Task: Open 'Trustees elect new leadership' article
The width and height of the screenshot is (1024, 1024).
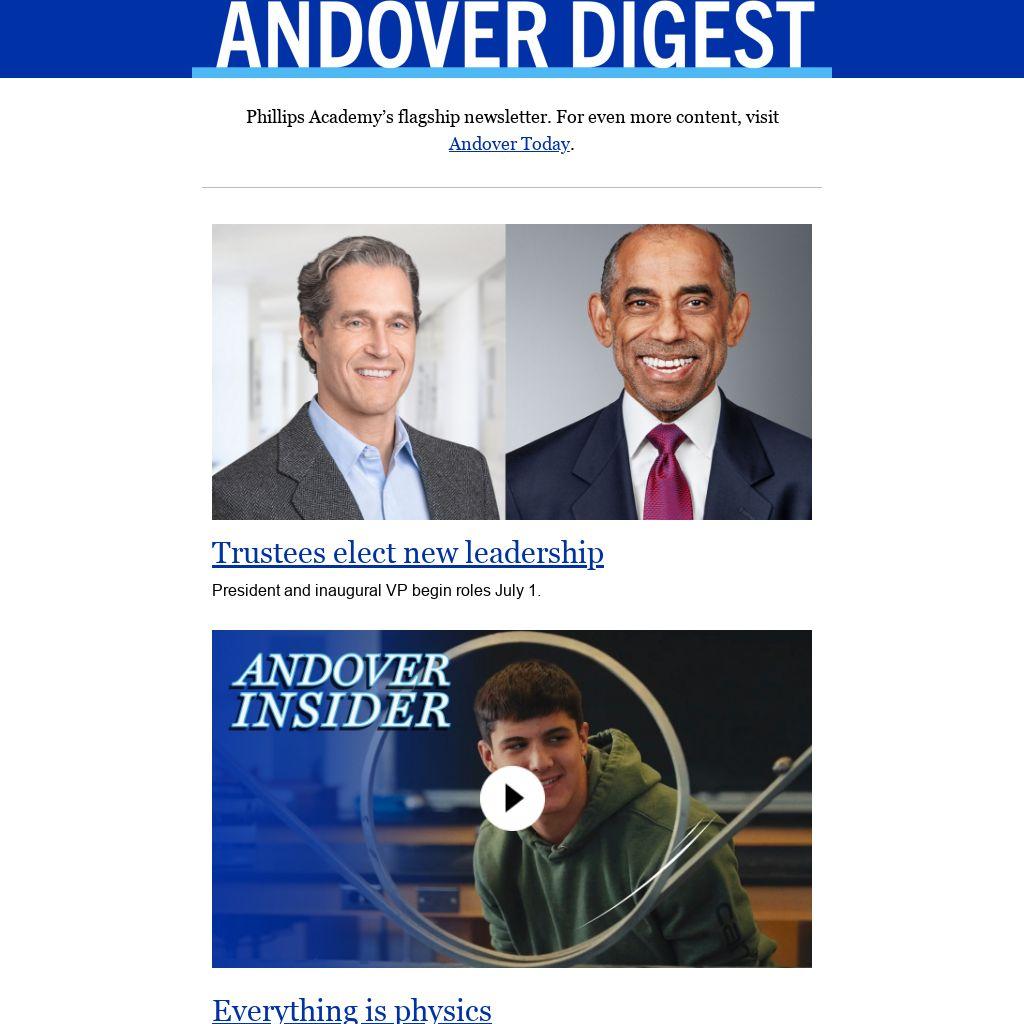Action: point(407,553)
